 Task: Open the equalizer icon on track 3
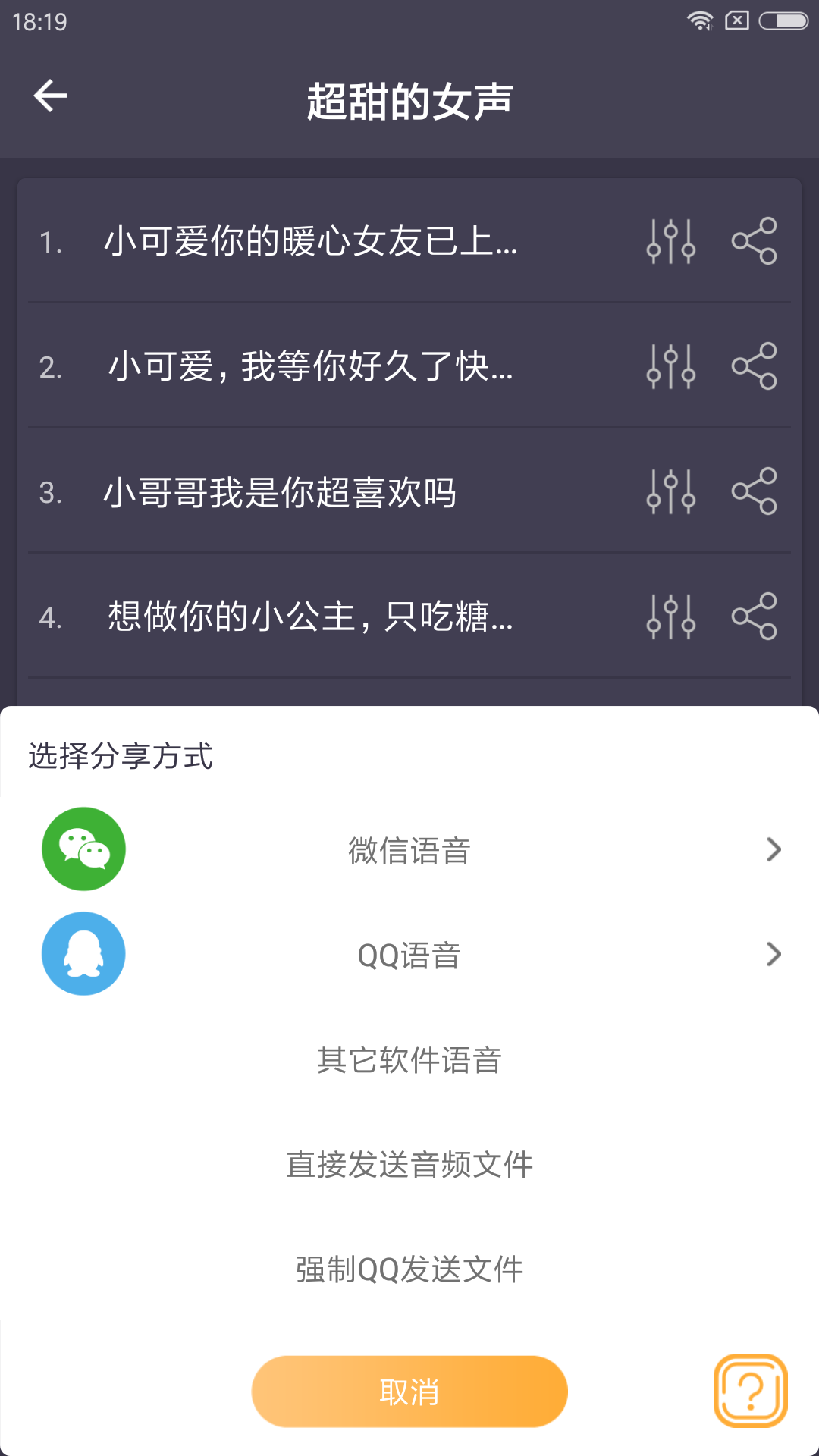pyautogui.click(x=670, y=491)
